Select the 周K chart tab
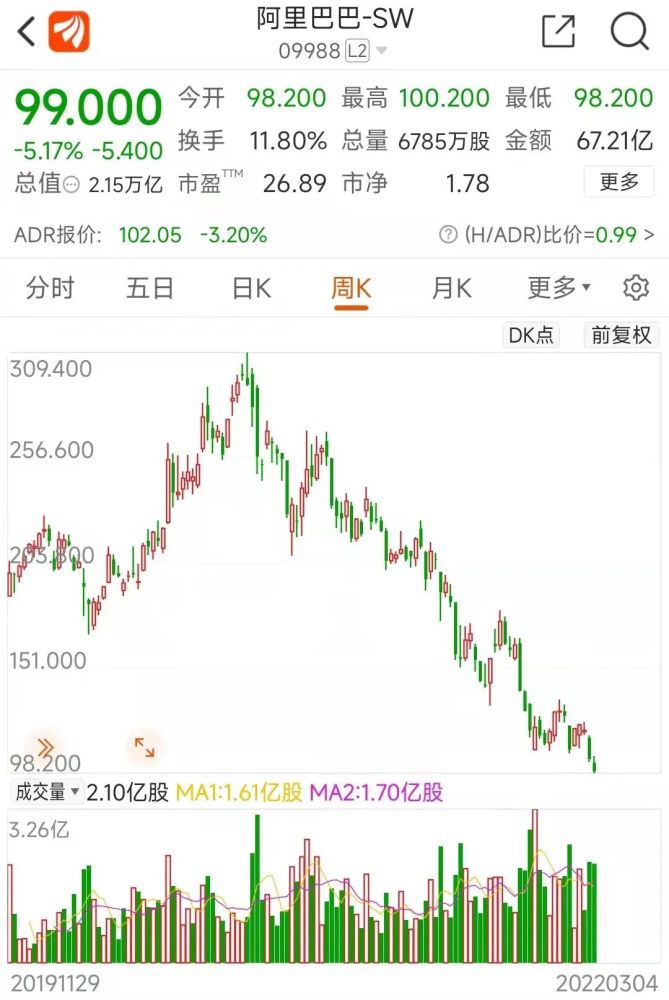Screen dimensions: 669x1000 [351, 289]
